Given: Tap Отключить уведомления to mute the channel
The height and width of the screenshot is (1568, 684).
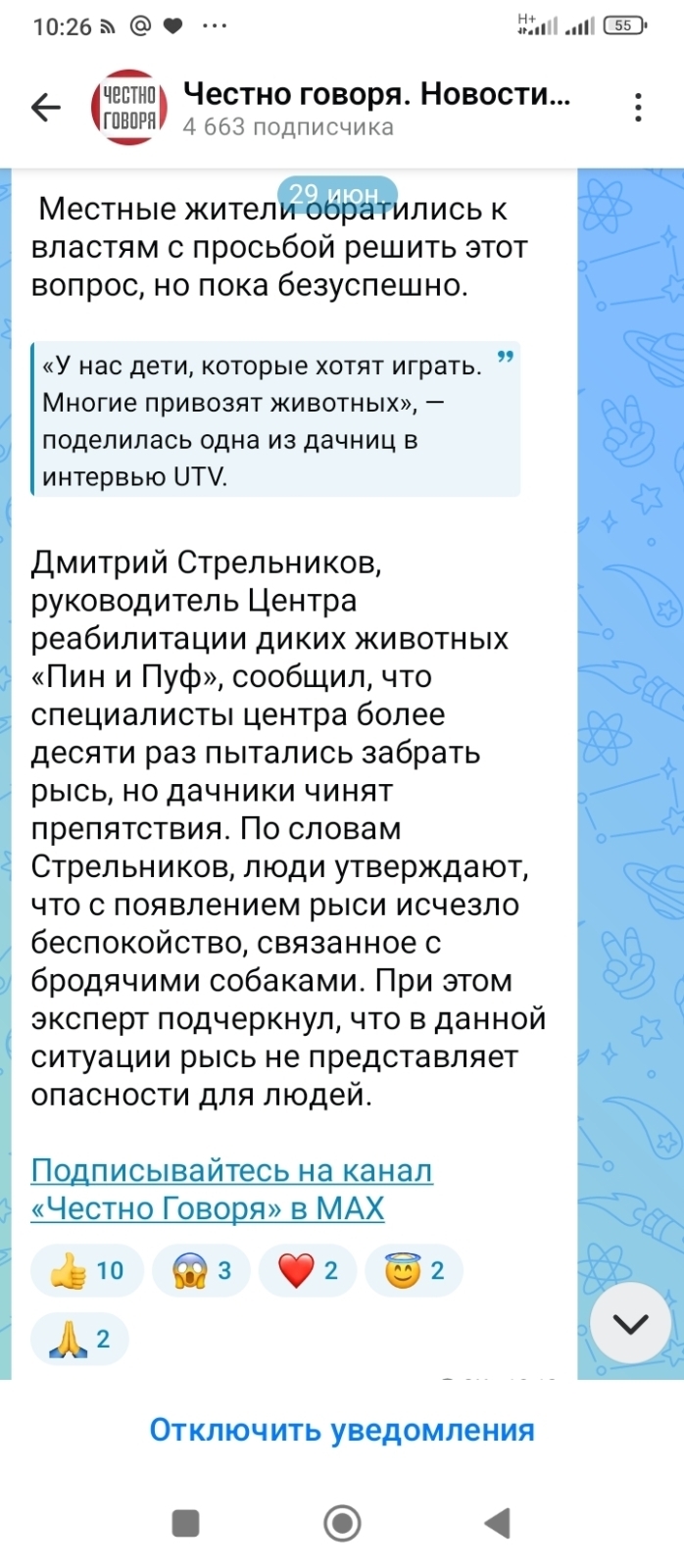Looking at the screenshot, I should (x=342, y=1430).
